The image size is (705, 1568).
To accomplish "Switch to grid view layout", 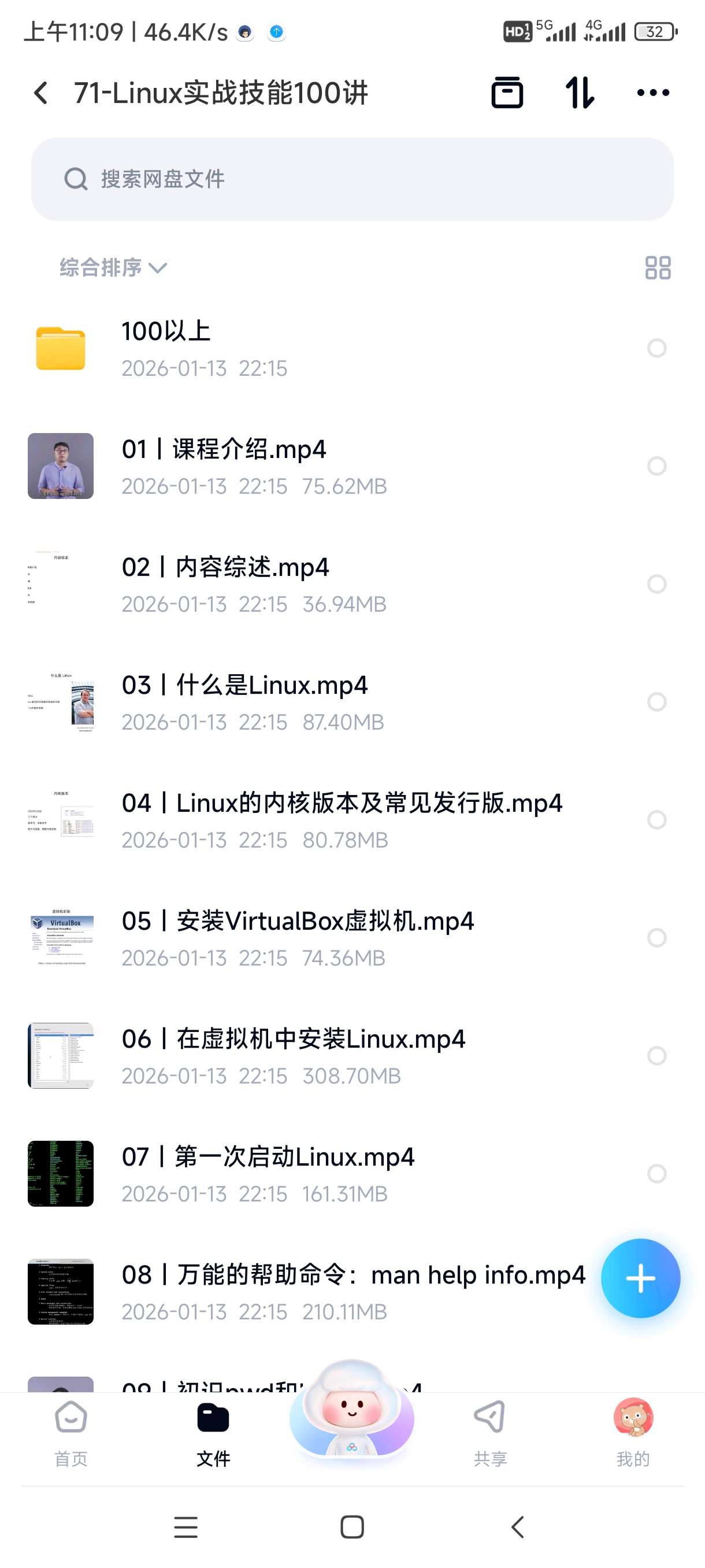I will tap(657, 268).
